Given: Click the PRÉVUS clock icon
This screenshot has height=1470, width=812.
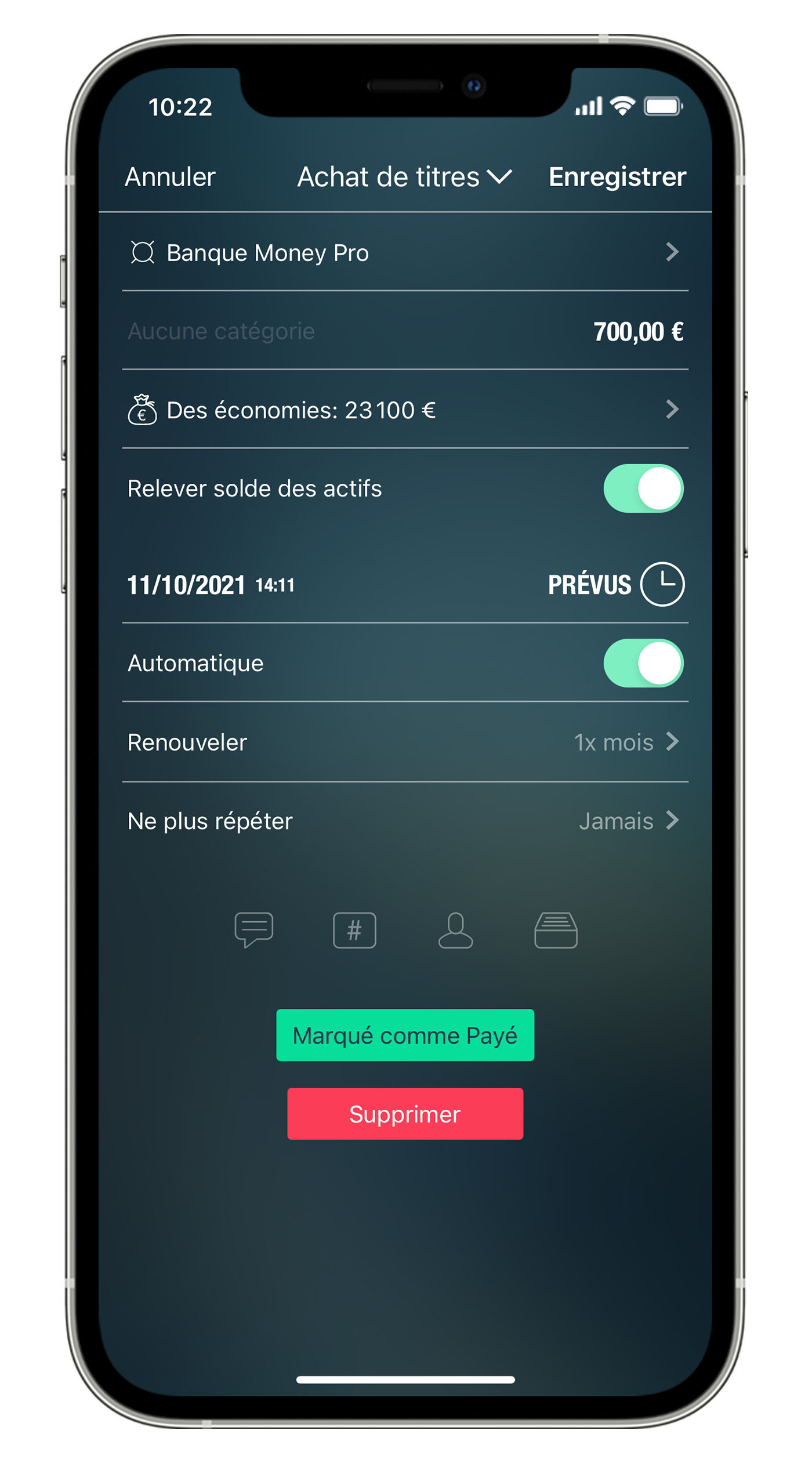Looking at the screenshot, I should coord(663,585).
